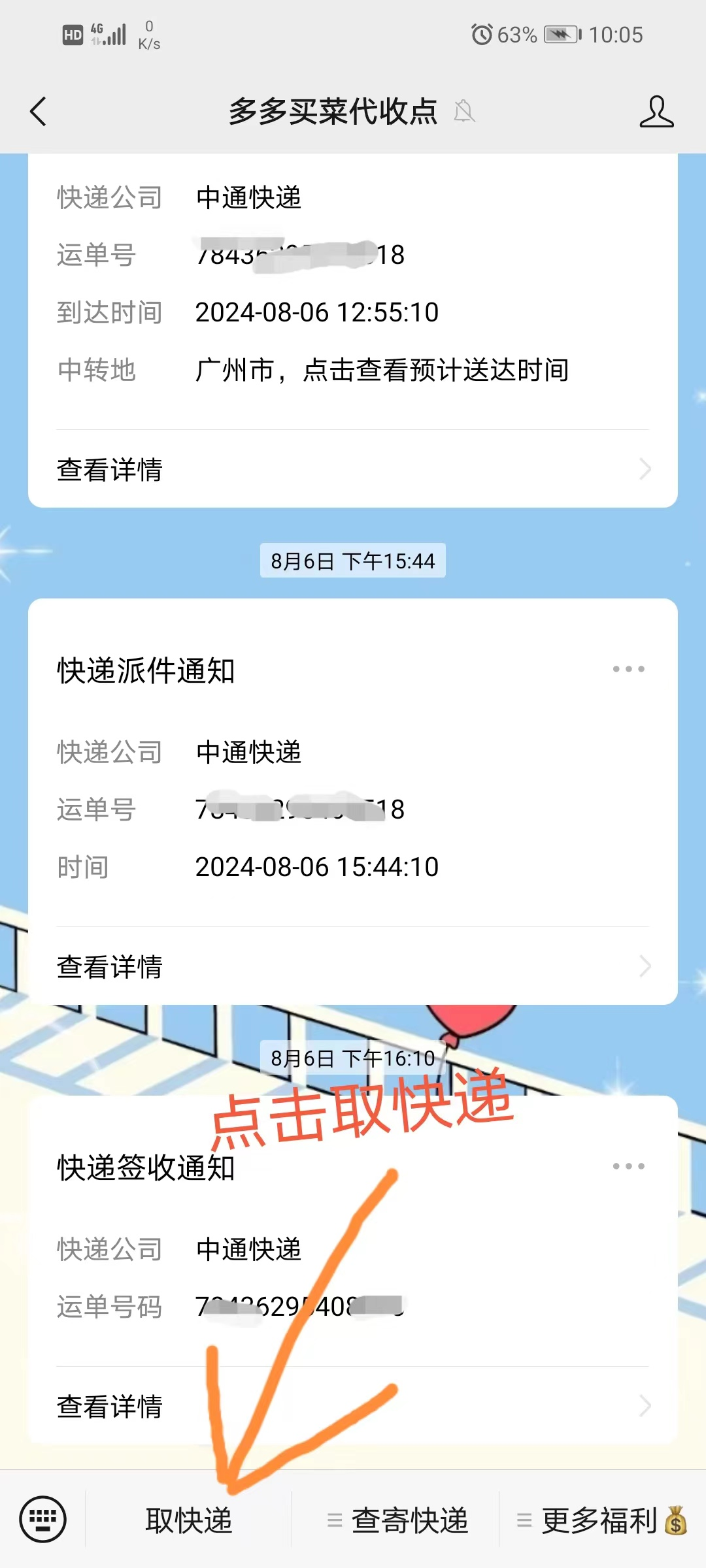This screenshot has width=706, height=1568.
Task: Expand the 更多福利 menu
Action: tap(601, 1520)
